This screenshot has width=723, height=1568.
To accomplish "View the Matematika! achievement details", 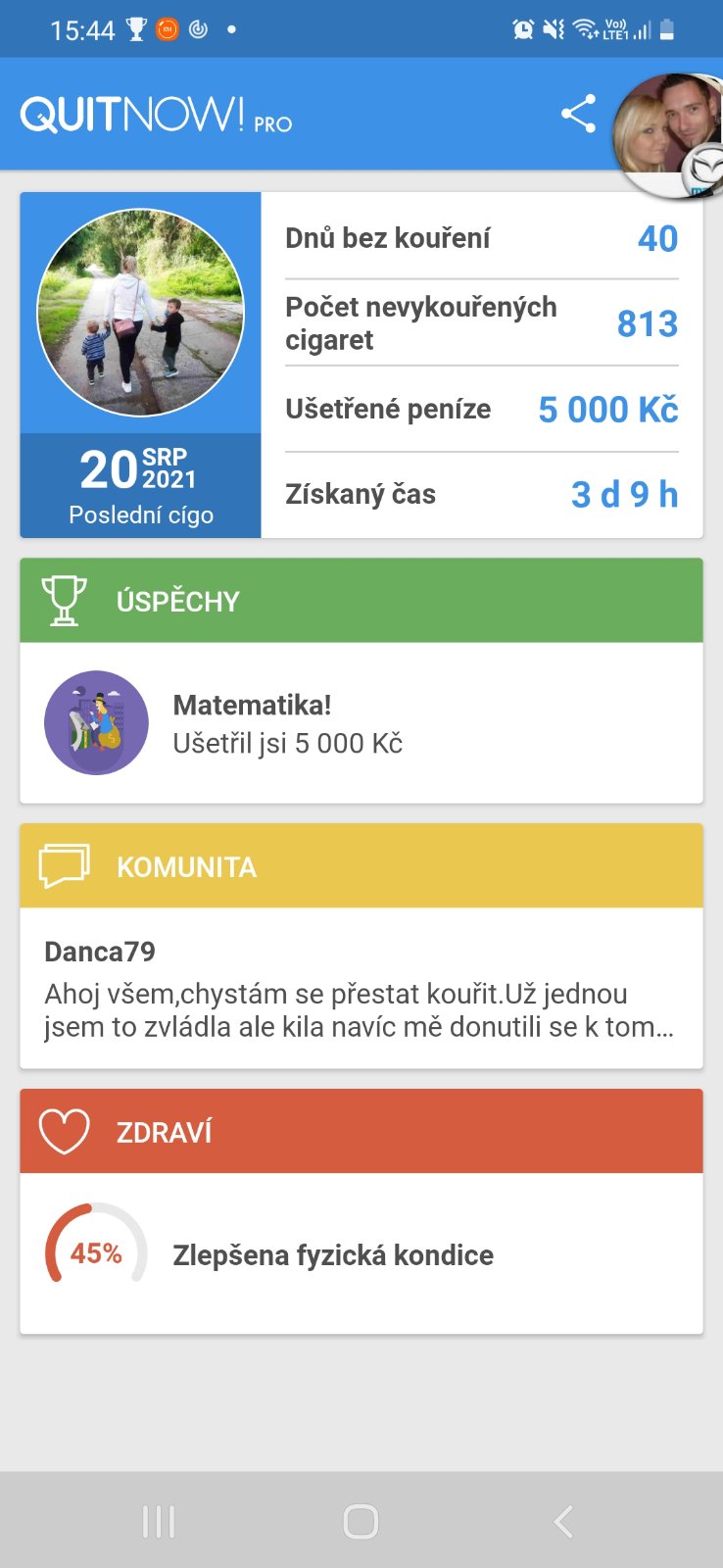I will 361,723.
